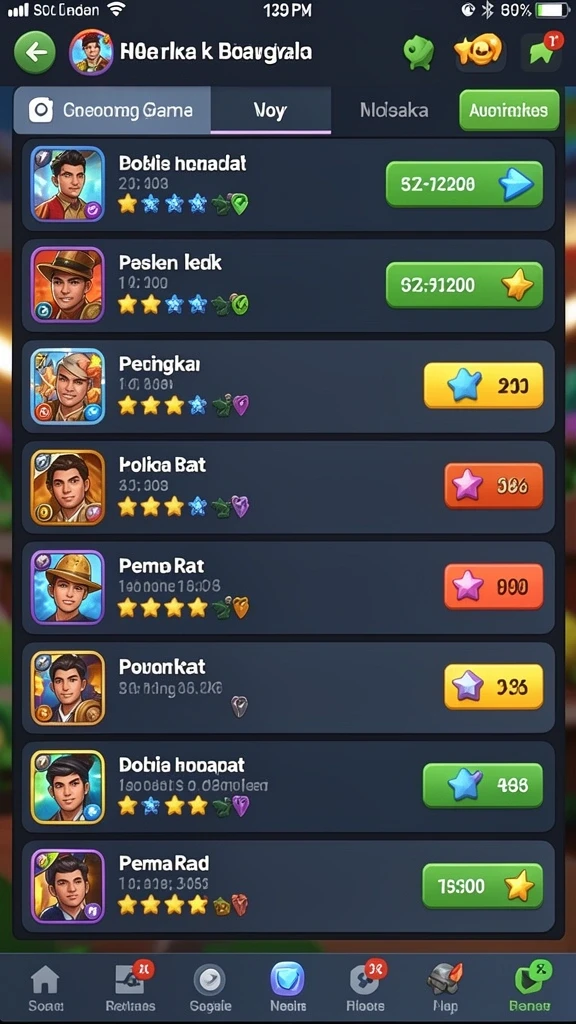Open the Neoirs shield tab

[x=288, y=987]
